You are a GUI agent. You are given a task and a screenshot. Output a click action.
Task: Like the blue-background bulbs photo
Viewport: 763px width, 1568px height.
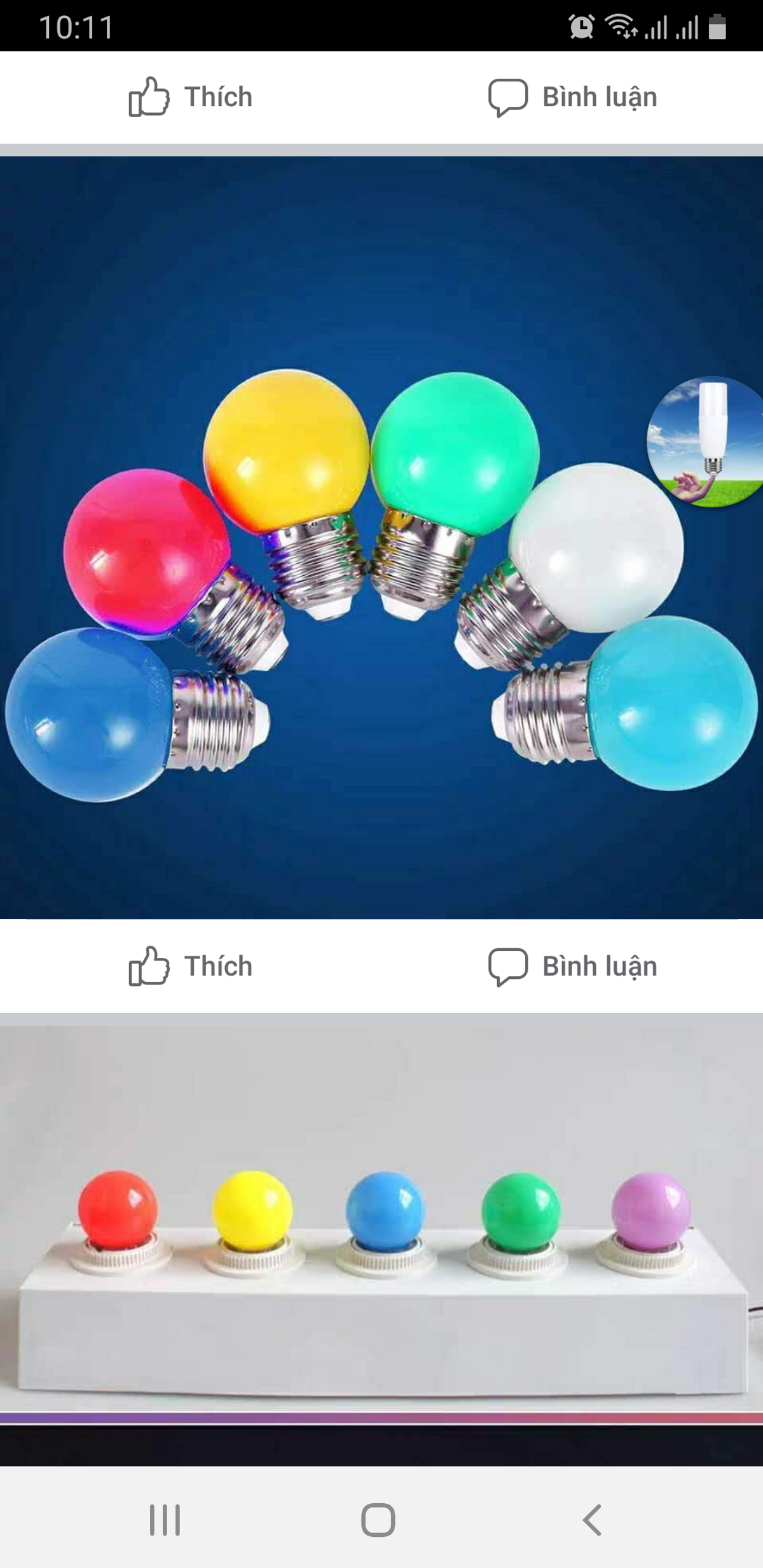pos(191,966)
